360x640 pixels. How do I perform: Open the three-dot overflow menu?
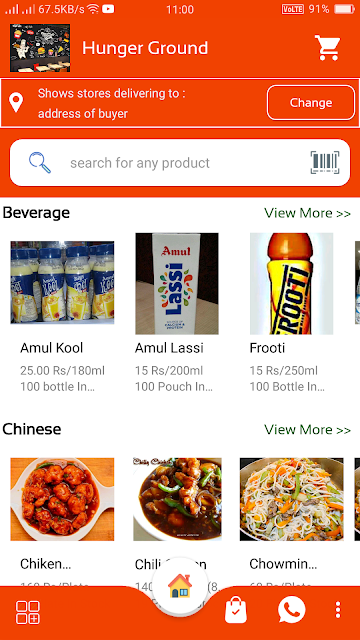(338, 610)
